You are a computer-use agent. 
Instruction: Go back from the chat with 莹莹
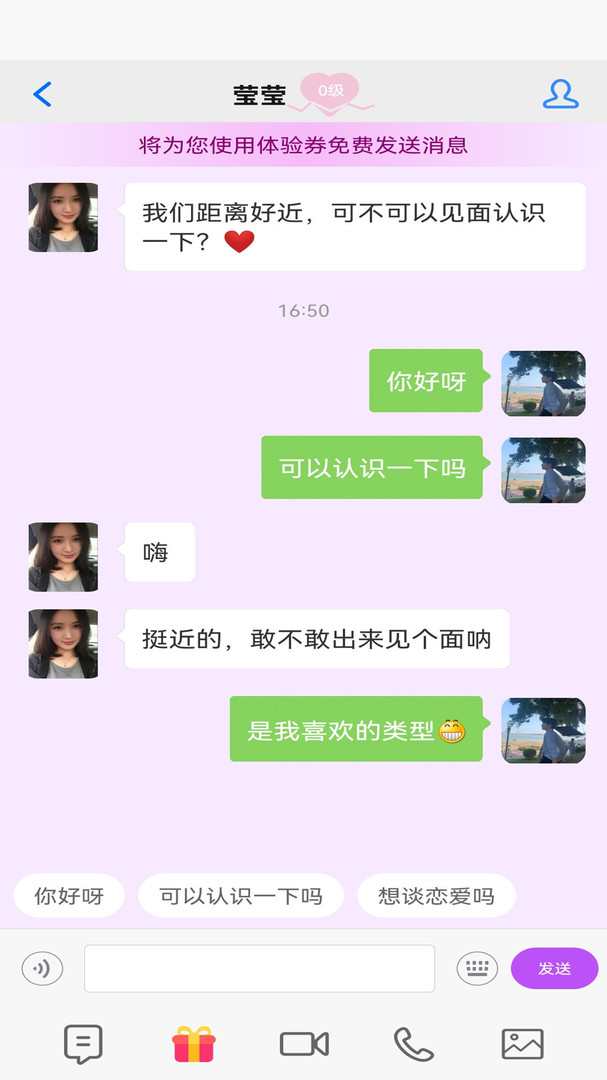coord(42,95)
